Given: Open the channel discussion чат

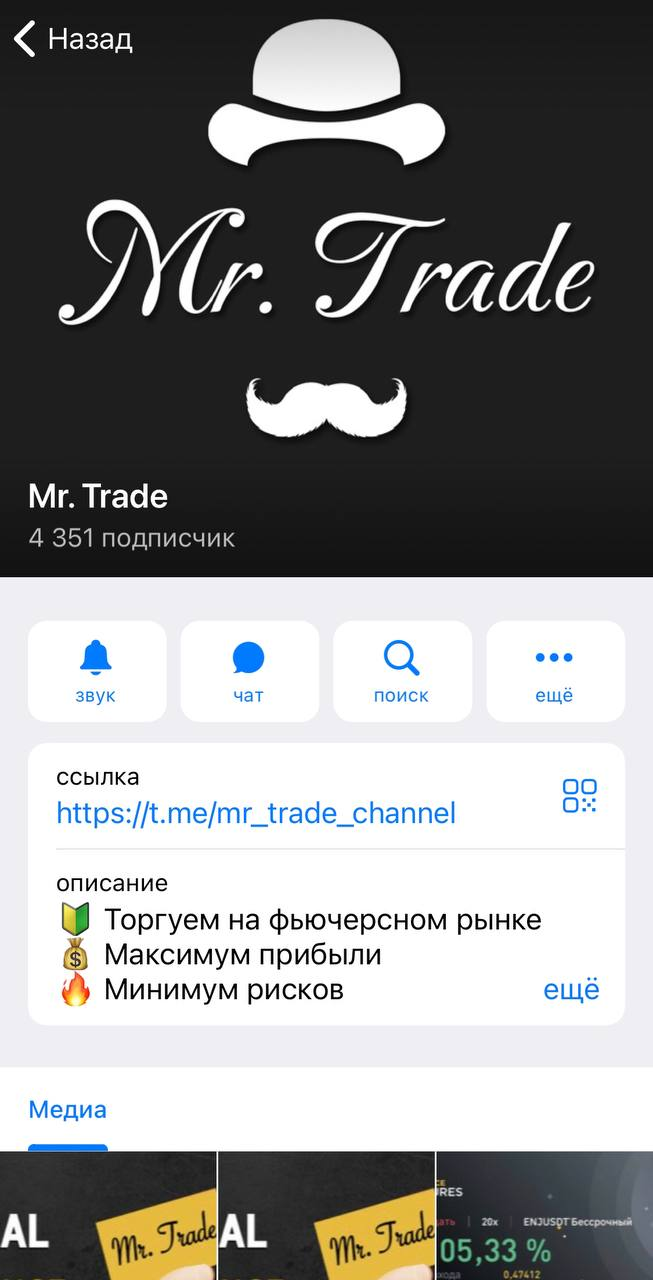Looking at the screenshot, I should click(249, 671).
